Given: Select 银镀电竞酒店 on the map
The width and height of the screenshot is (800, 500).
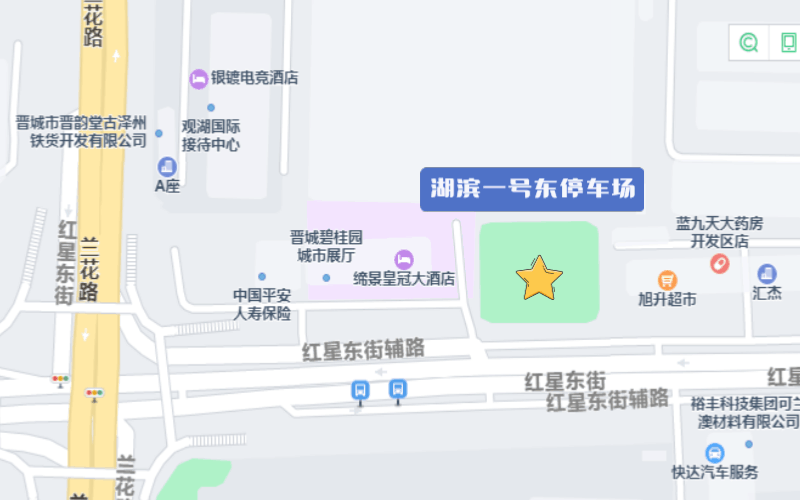Looking at the screenshot, I should (199, 78).
